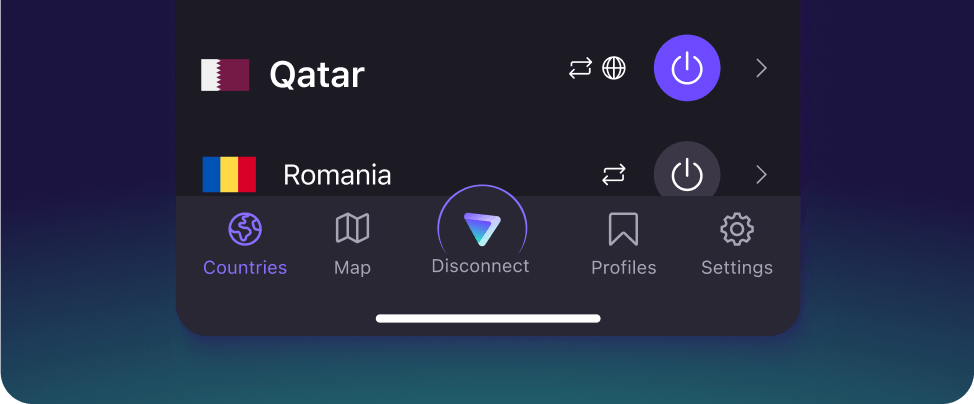Image resolution: width=974 pixels, height=404 pixels.
Task: Connect to Qatar with its power button
Action: [x=687, y=68]
